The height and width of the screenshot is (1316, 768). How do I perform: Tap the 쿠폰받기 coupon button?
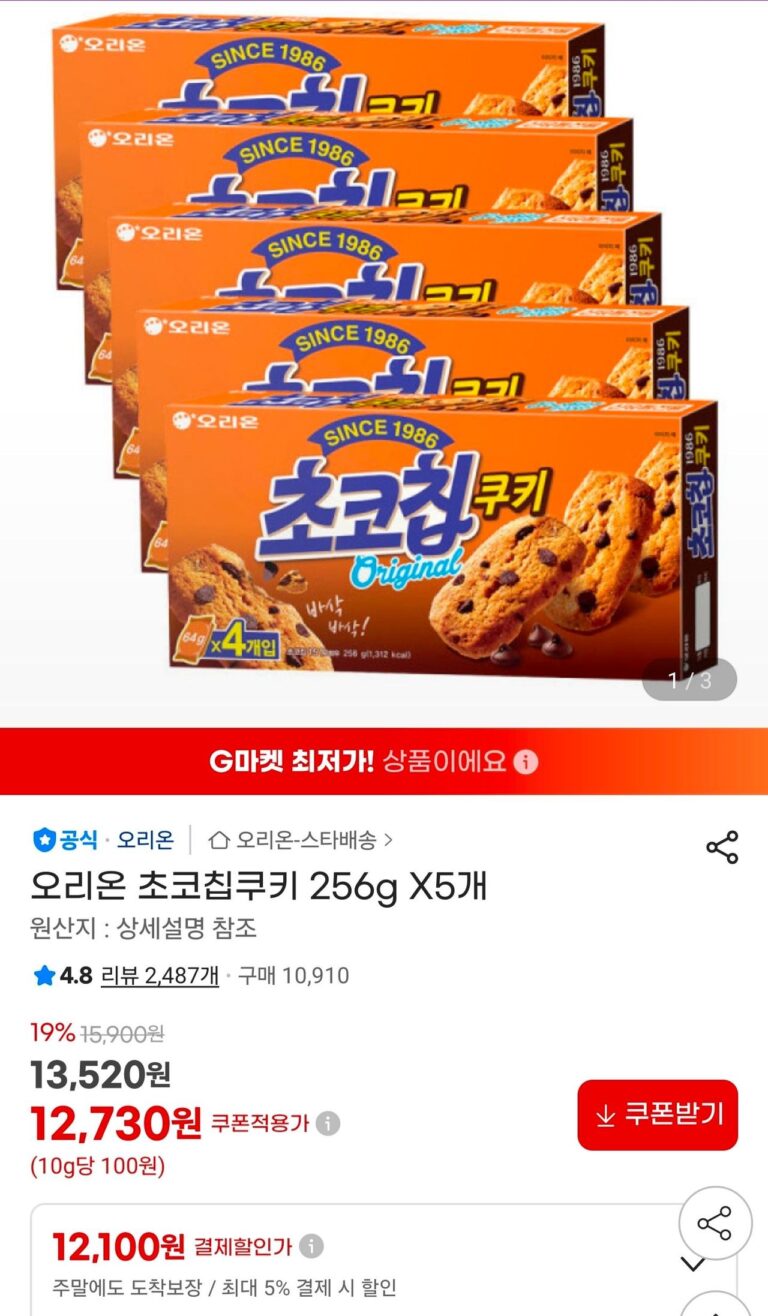pos(657,1115)
